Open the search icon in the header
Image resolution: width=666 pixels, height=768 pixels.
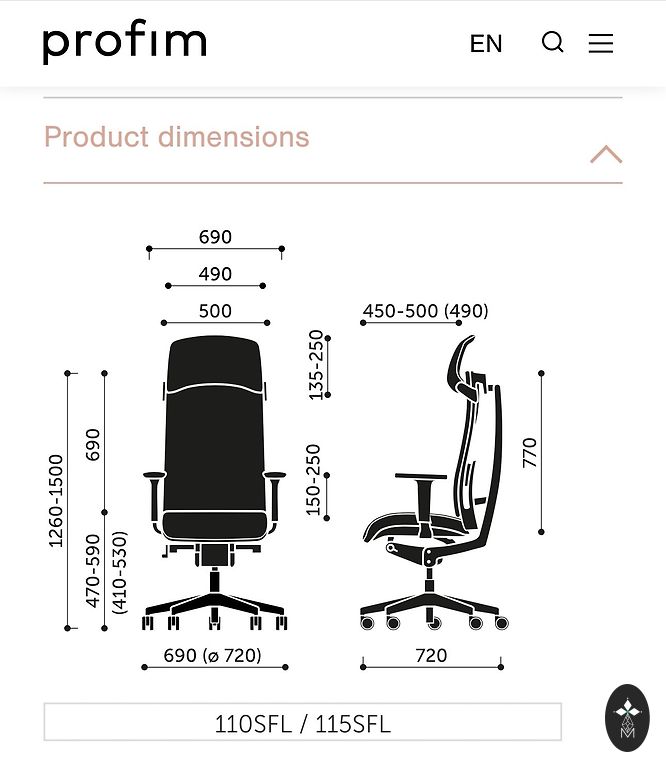(x=553, y=42)
